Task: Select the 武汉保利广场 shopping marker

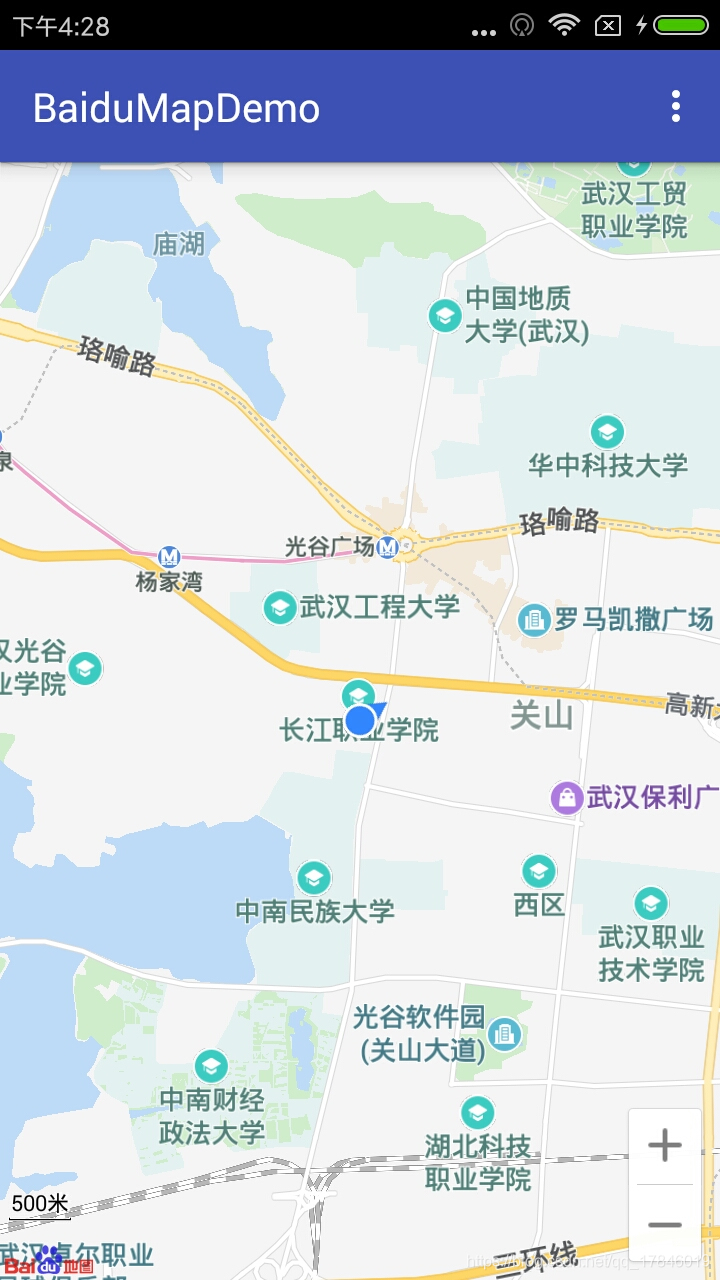Action: click(567, 798)
